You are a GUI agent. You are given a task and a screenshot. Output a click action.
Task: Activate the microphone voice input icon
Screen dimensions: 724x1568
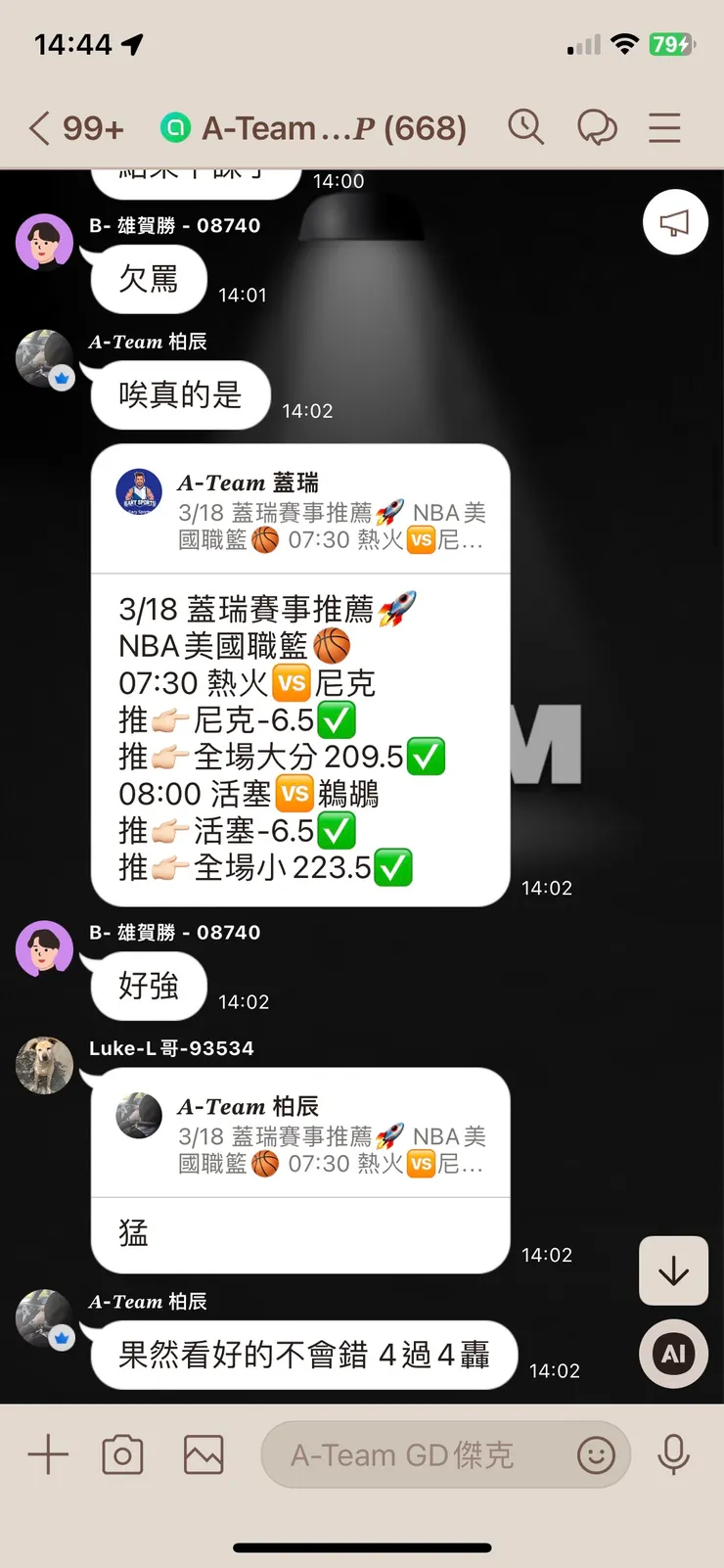tap(674, 1454)
